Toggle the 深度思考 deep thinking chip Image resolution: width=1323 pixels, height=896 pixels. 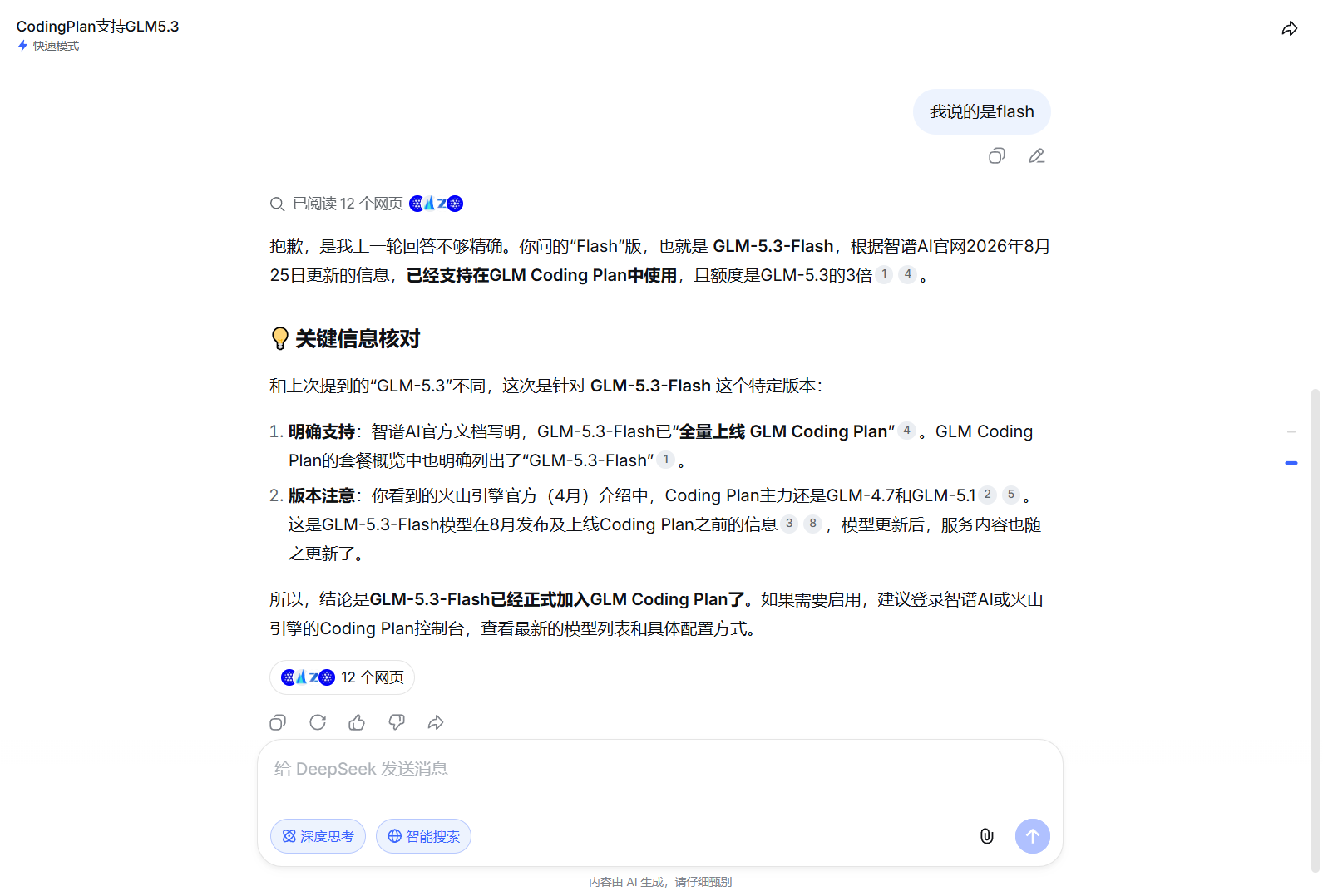pos(318,836)
